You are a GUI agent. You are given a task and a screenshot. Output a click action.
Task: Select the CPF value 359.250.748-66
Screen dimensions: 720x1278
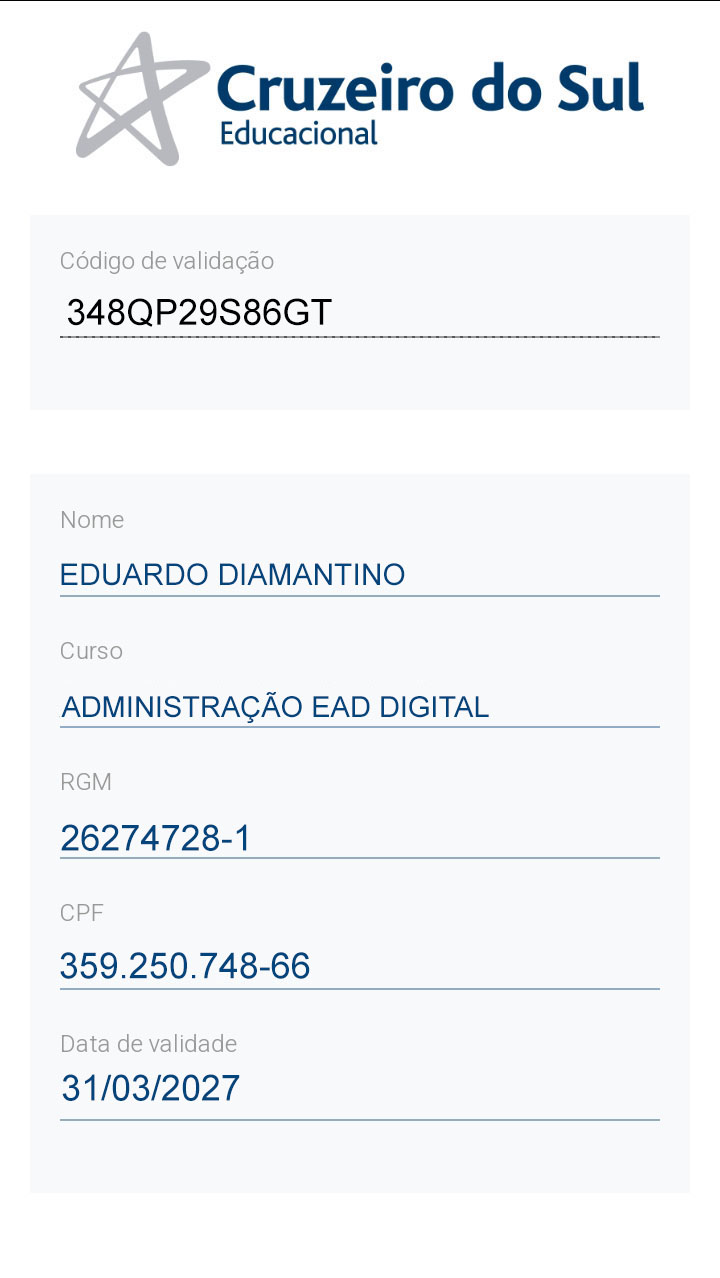pyautogui.click(x=186, y=966)
